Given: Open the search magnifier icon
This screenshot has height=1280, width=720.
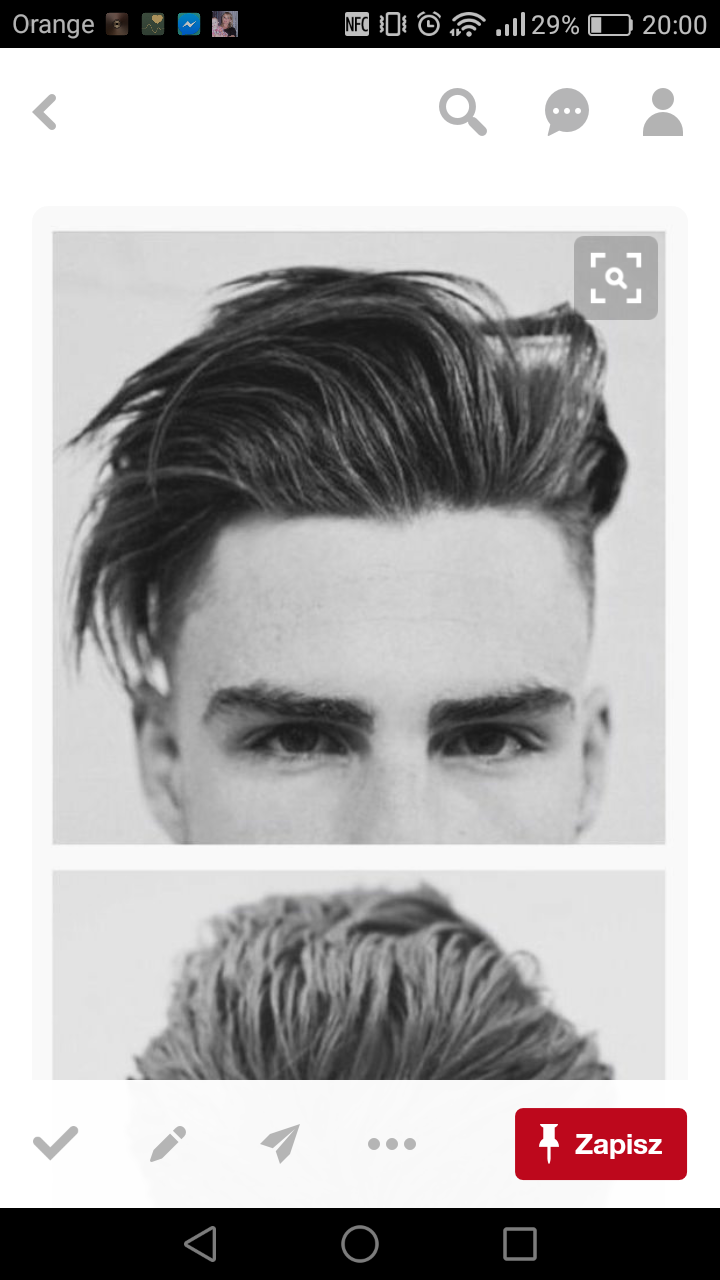Looking at the screenshot, I should pyautogui.click(x=462, y=112).
